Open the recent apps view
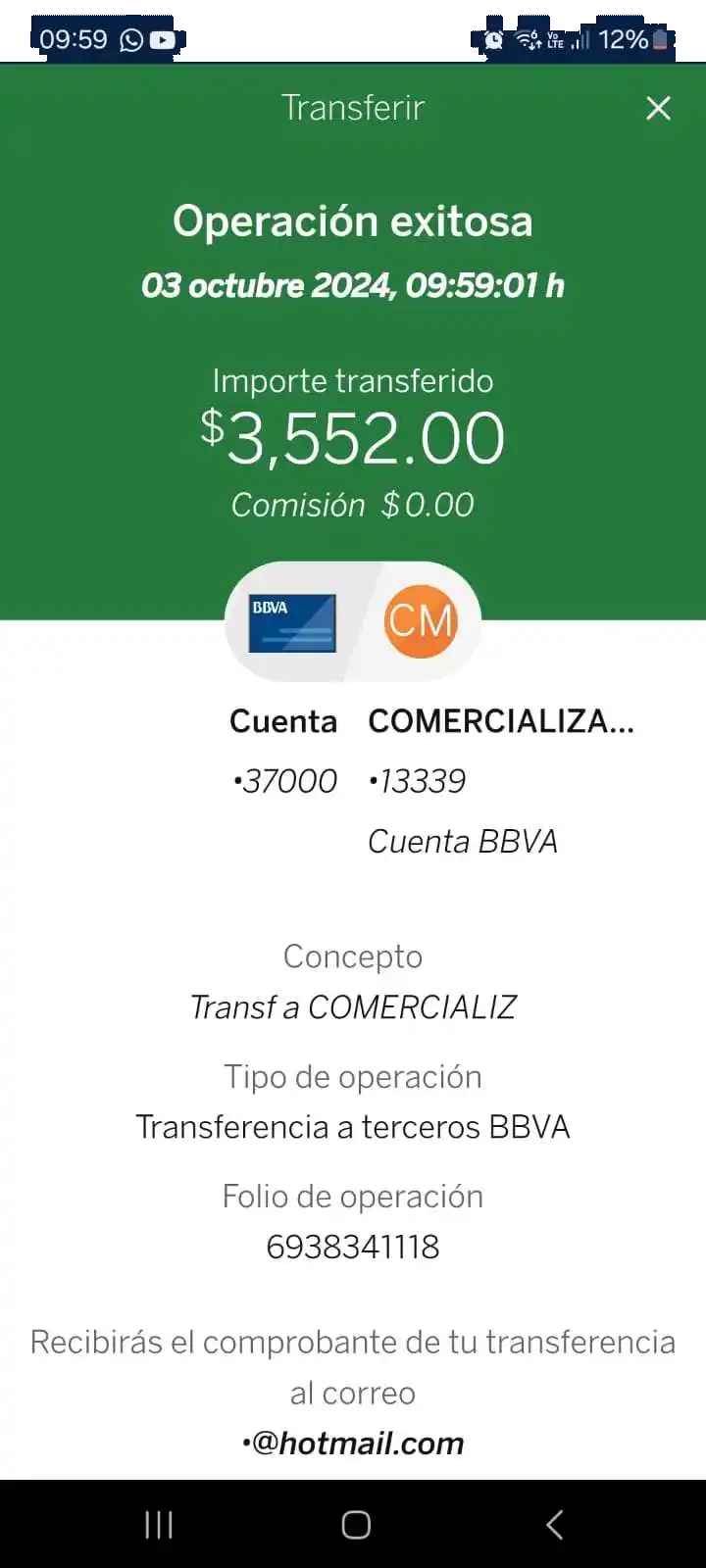Viewport: 706px width, 1568px height. coord(159,1524)
